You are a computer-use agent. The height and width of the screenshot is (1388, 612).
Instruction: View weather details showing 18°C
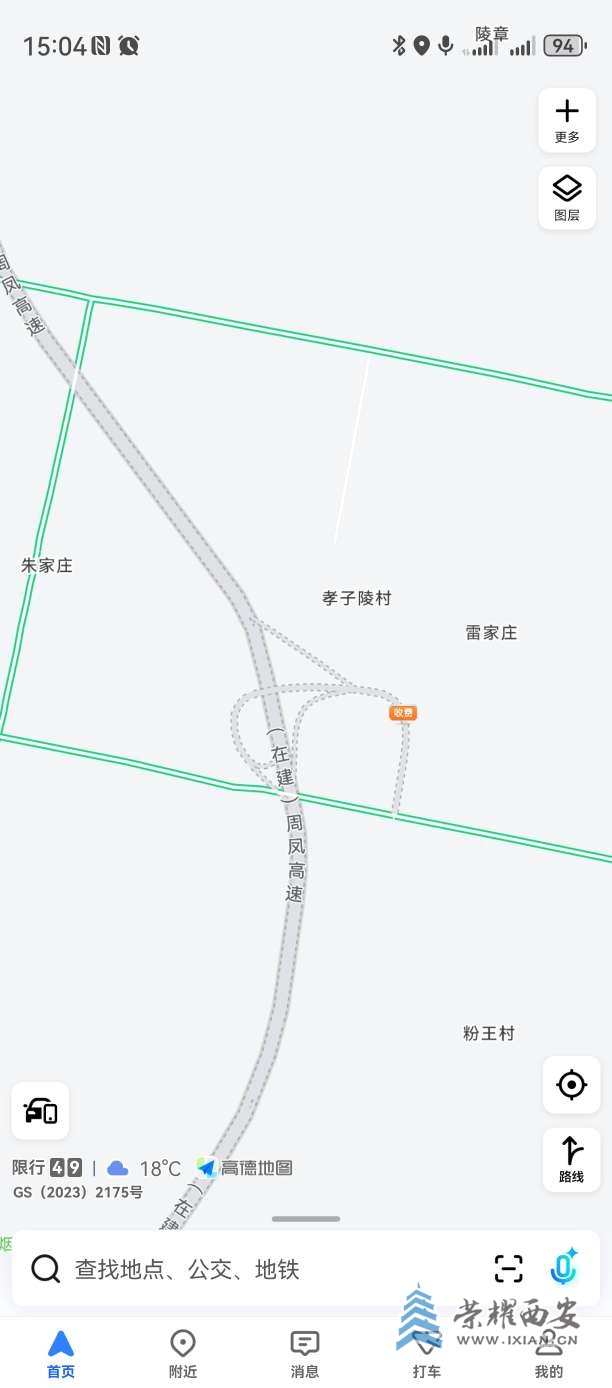(145, 1168)
